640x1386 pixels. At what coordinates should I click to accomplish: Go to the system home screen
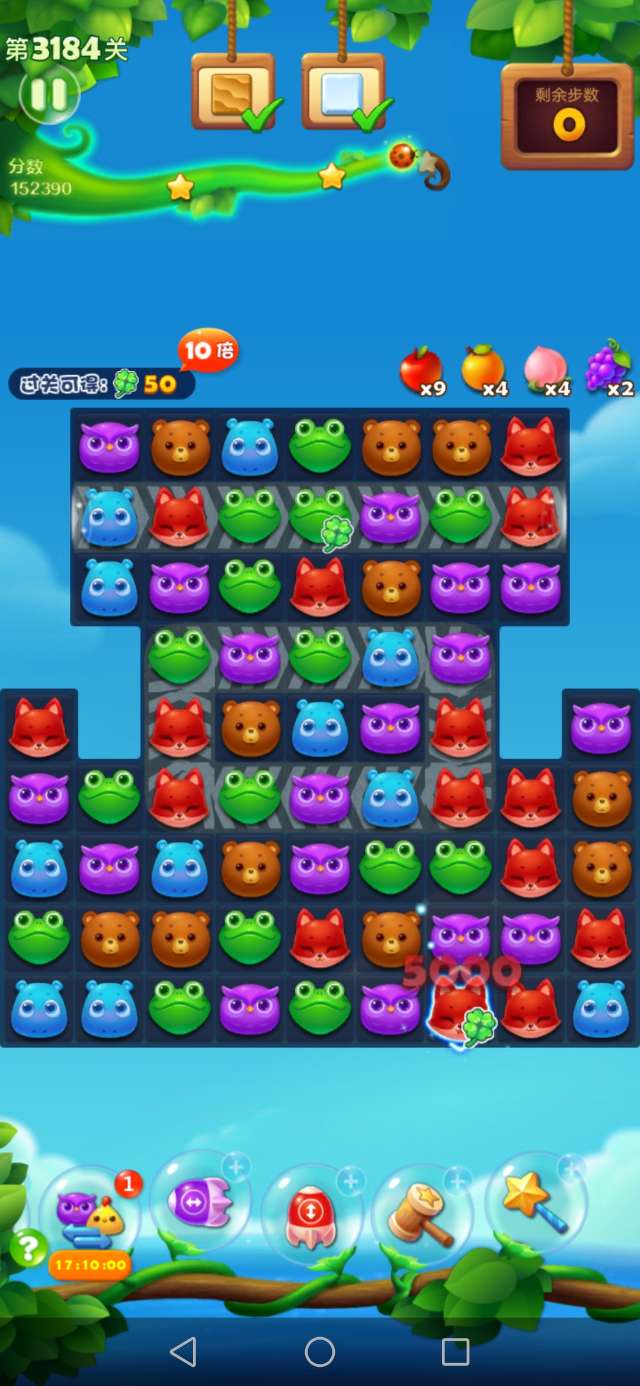pos(320,1352)
